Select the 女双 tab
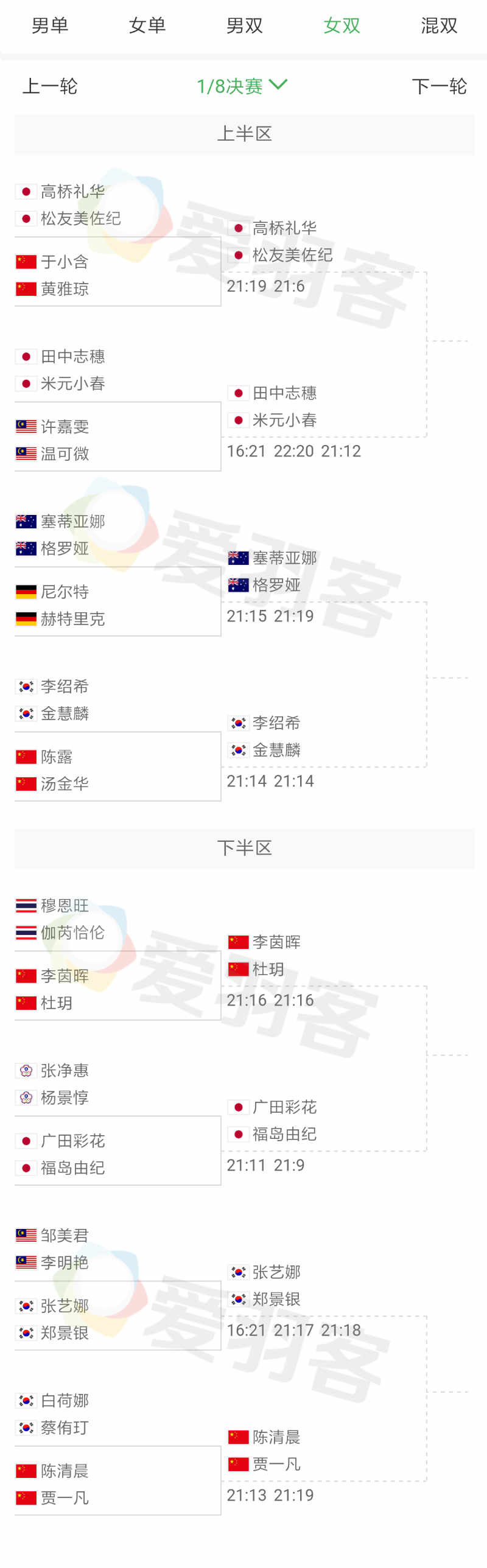This screenshot has width=487, height=1568. pyautogui.click(x=342, y=26)
